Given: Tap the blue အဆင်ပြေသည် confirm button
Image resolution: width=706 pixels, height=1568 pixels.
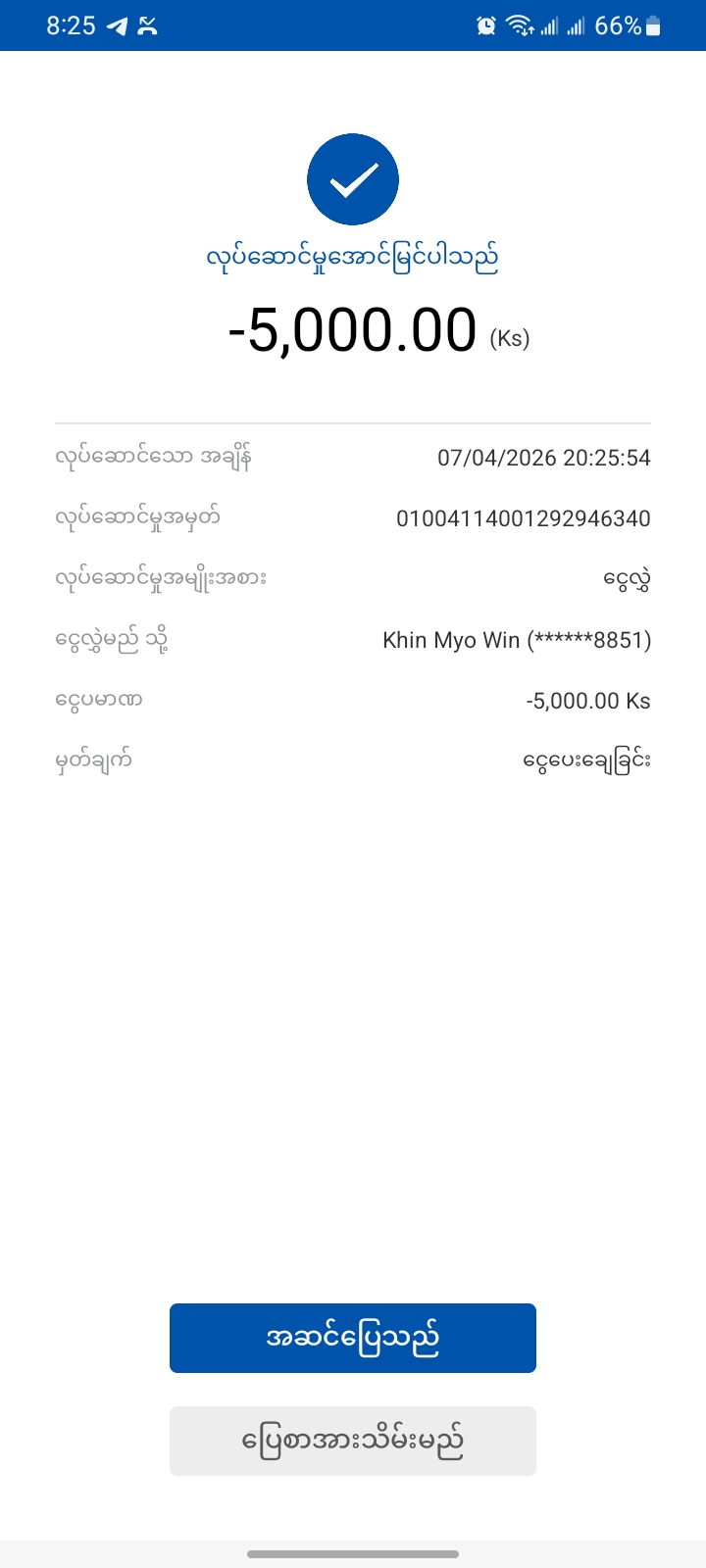Looking at the screenshot, I should pyautogui.click(x=353, y=1338).
